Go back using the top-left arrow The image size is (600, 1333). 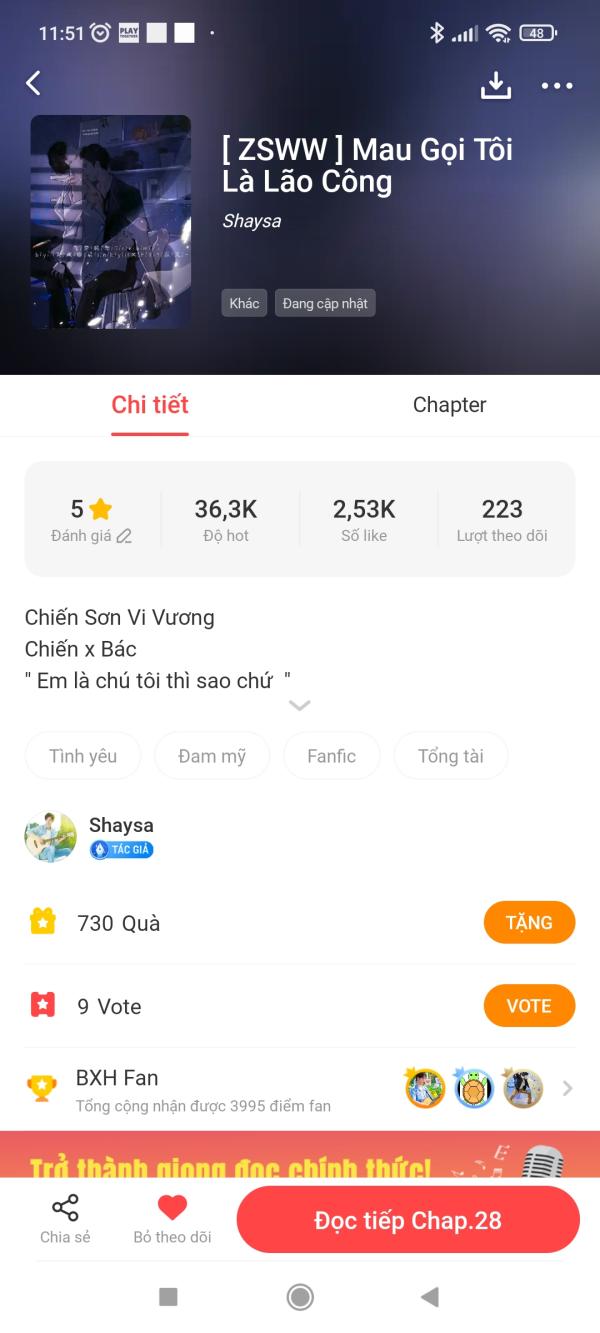click(34, 83)
